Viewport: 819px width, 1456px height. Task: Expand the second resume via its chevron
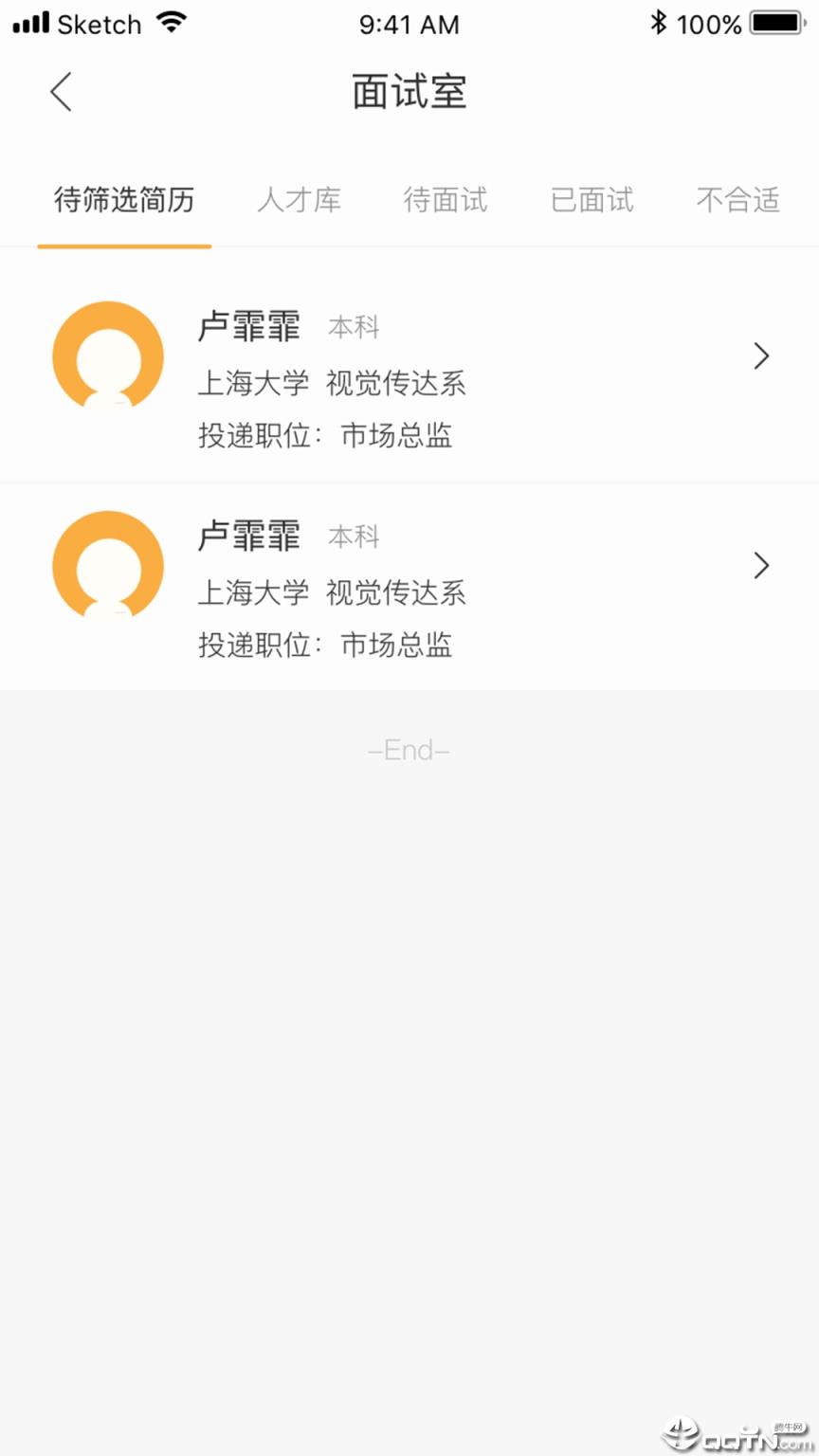[761, 565]
